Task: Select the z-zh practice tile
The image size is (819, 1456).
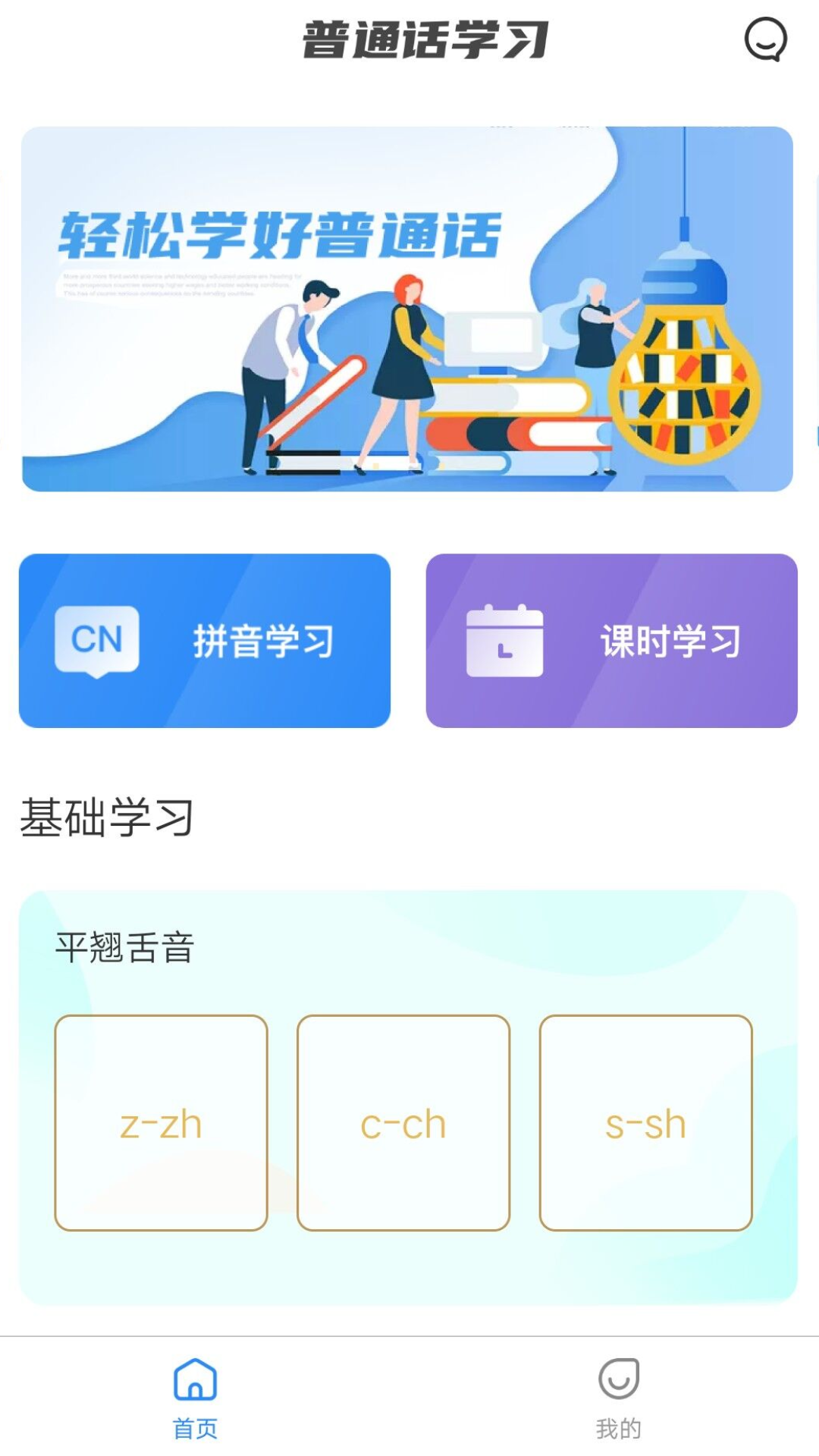Action: [161, 1125]
